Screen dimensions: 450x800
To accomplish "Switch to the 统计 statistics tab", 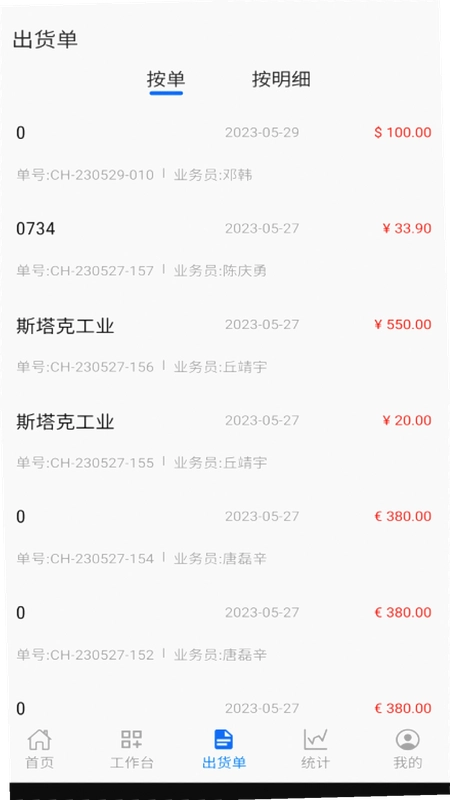I will pos(315,749).
